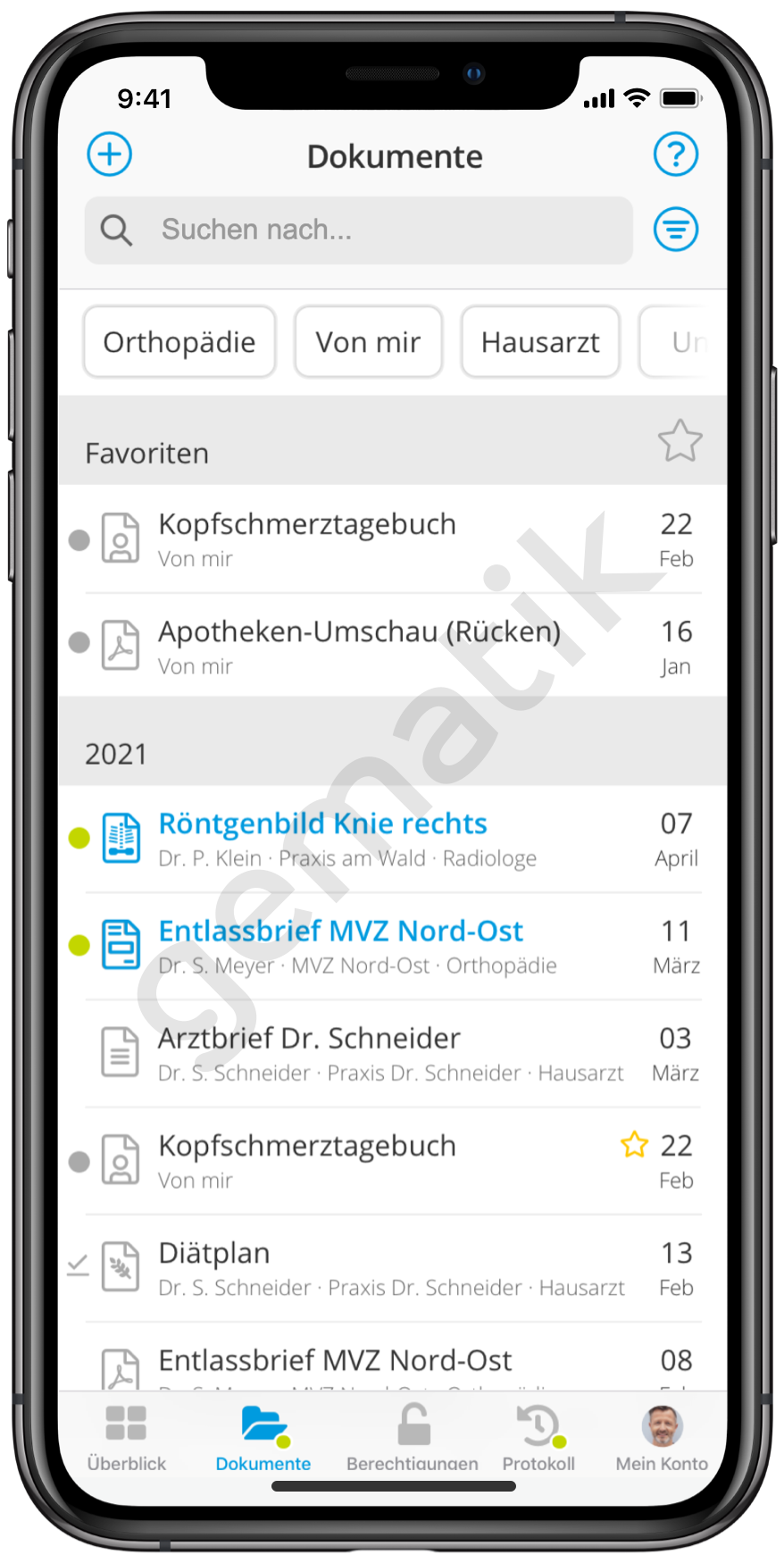Select the Dokumente tab

point(263,1437)
